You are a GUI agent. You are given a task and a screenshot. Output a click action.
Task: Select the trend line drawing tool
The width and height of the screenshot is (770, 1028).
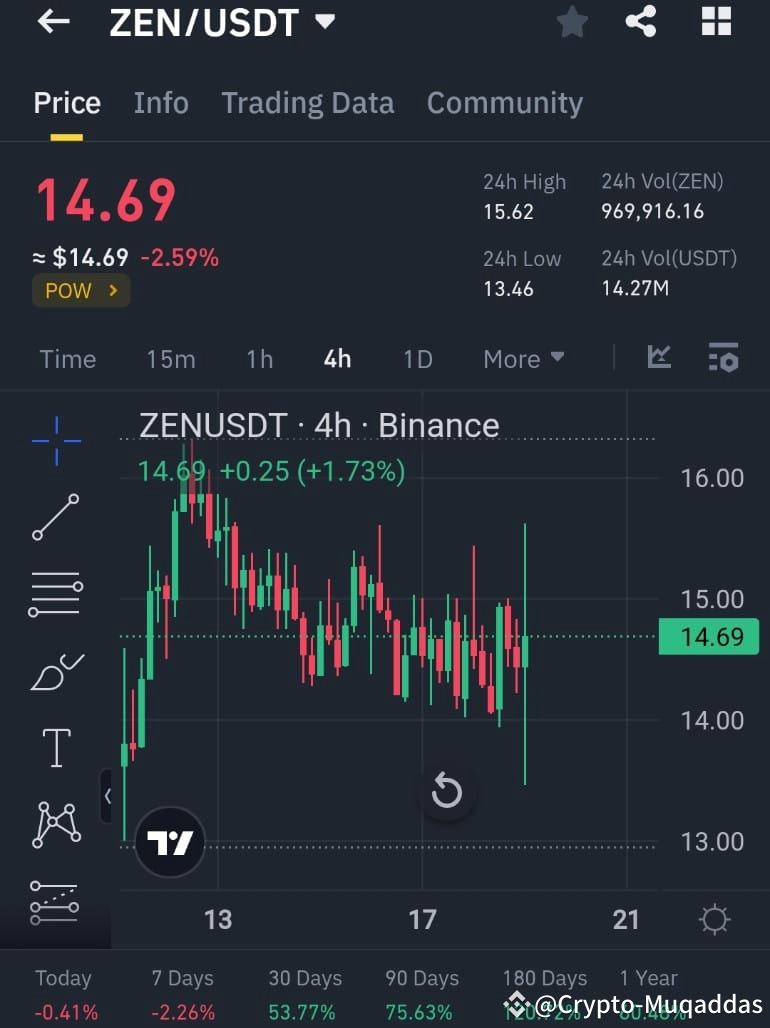(56, 517)
